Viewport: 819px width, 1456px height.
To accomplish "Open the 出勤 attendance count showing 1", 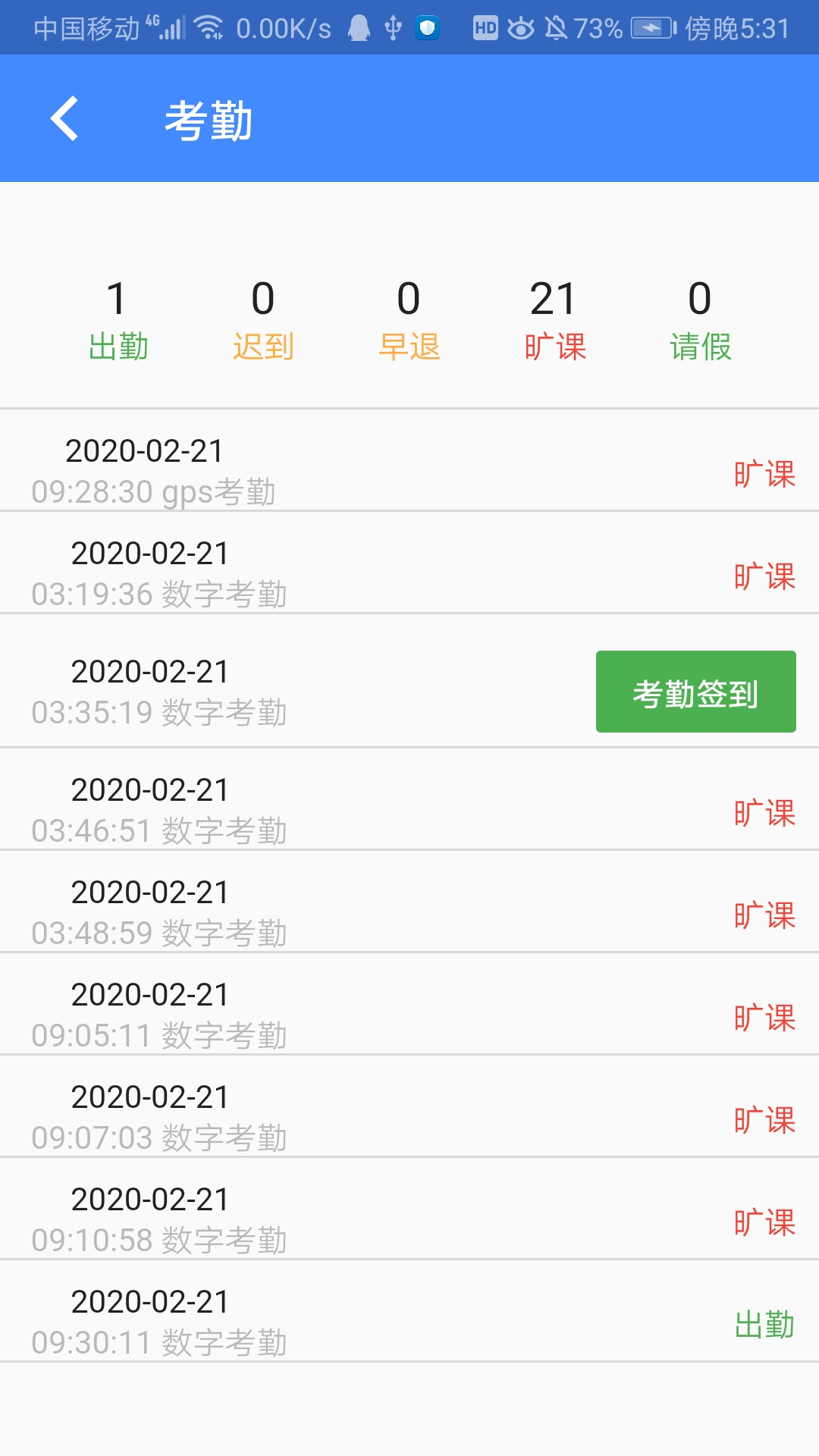I will (x=118, y=318).
